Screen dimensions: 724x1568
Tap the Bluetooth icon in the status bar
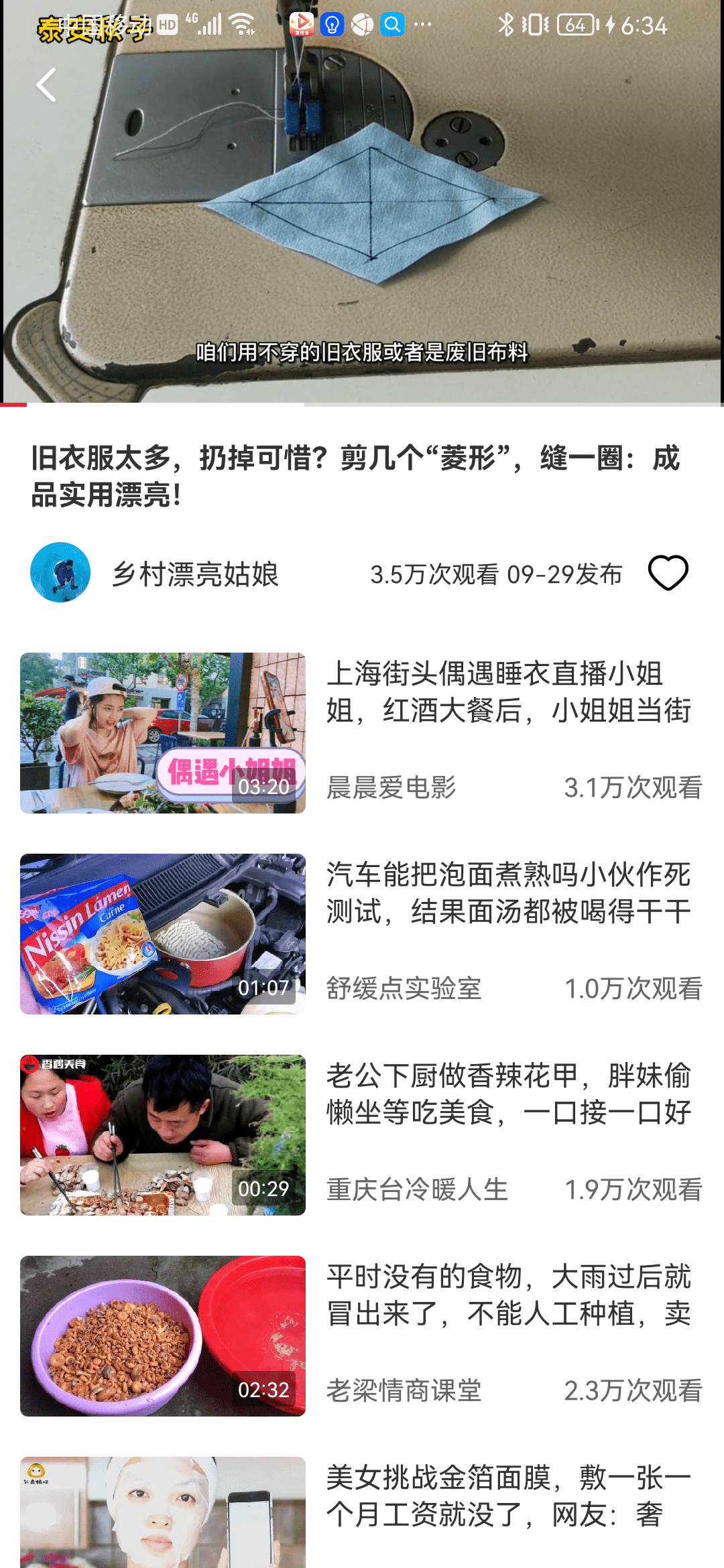click(x=507, y=25)
